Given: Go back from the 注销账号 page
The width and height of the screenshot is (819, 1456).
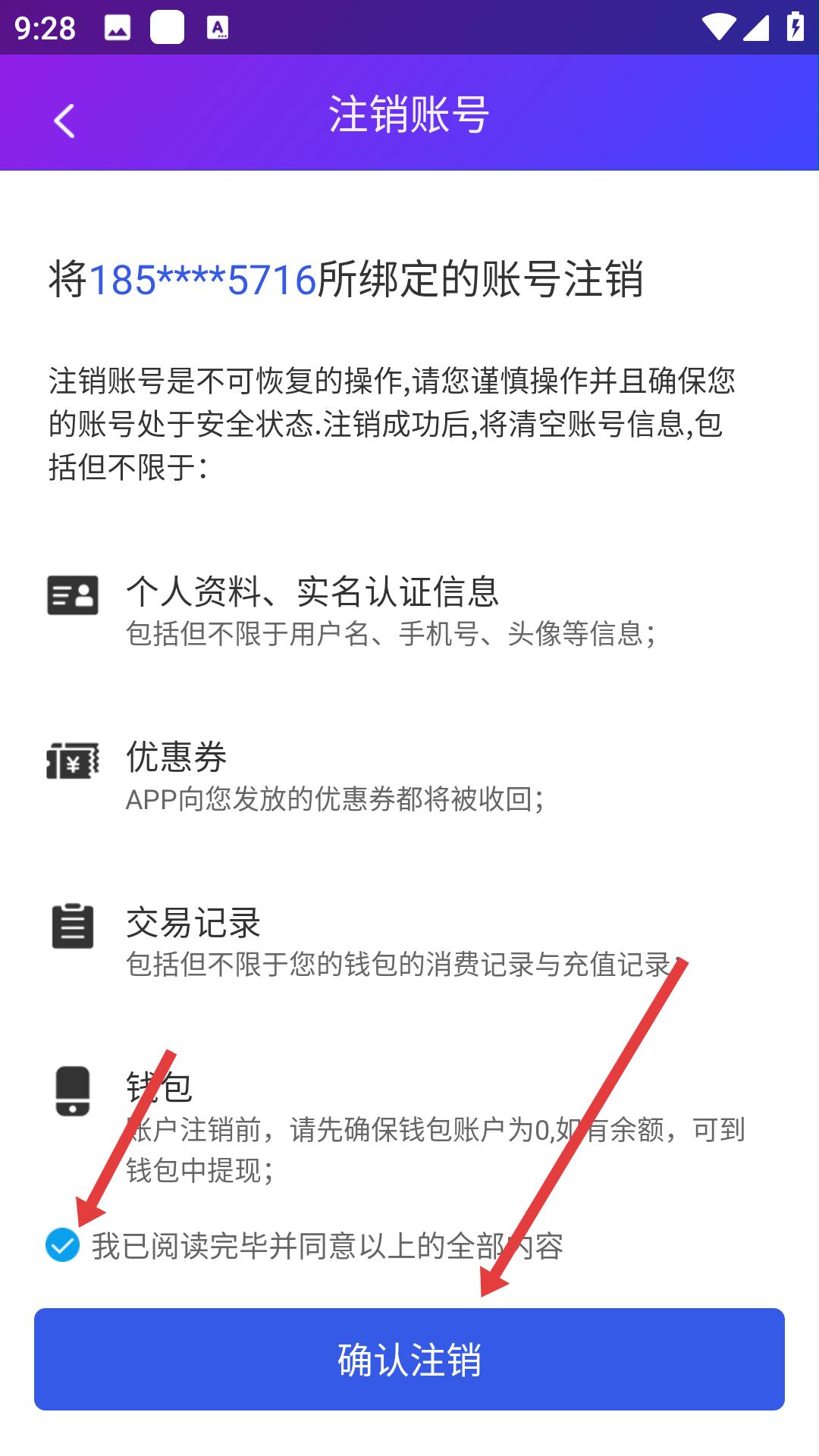Looking at the screenshot, I should 64,121.
